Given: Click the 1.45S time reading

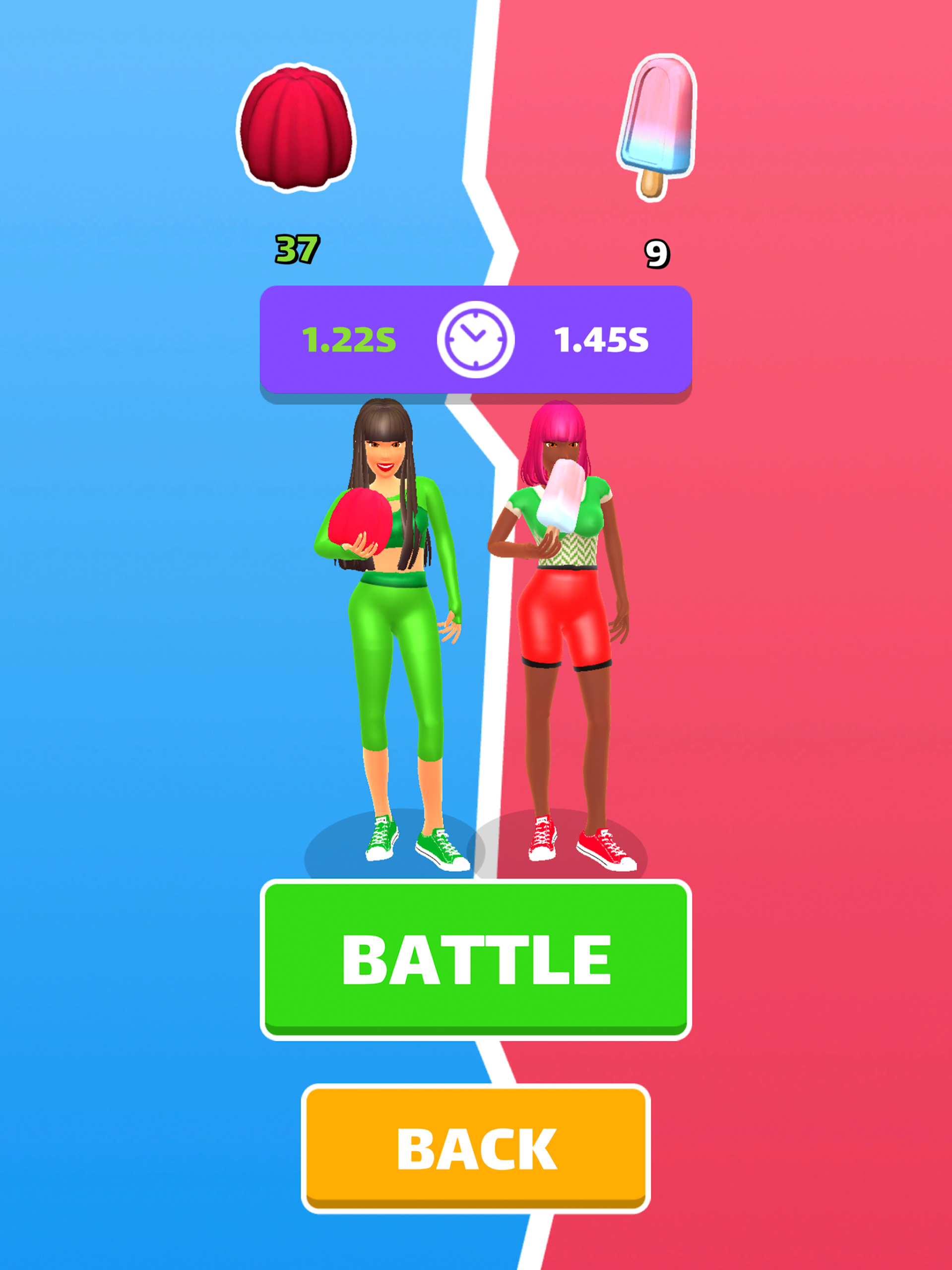Looking at the screenshot, I should [x=601, y=339].
